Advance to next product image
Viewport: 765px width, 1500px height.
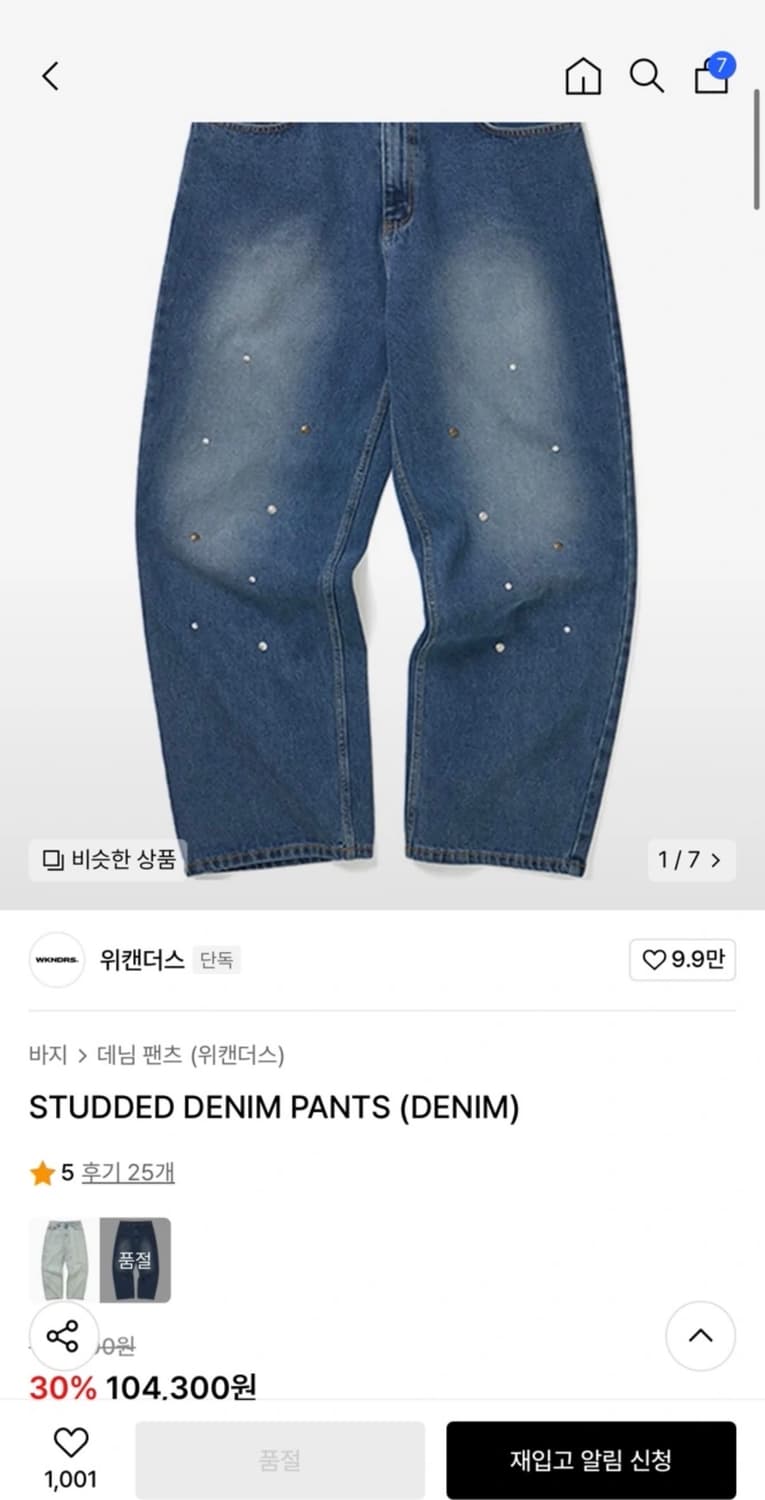tap(716, 860)
